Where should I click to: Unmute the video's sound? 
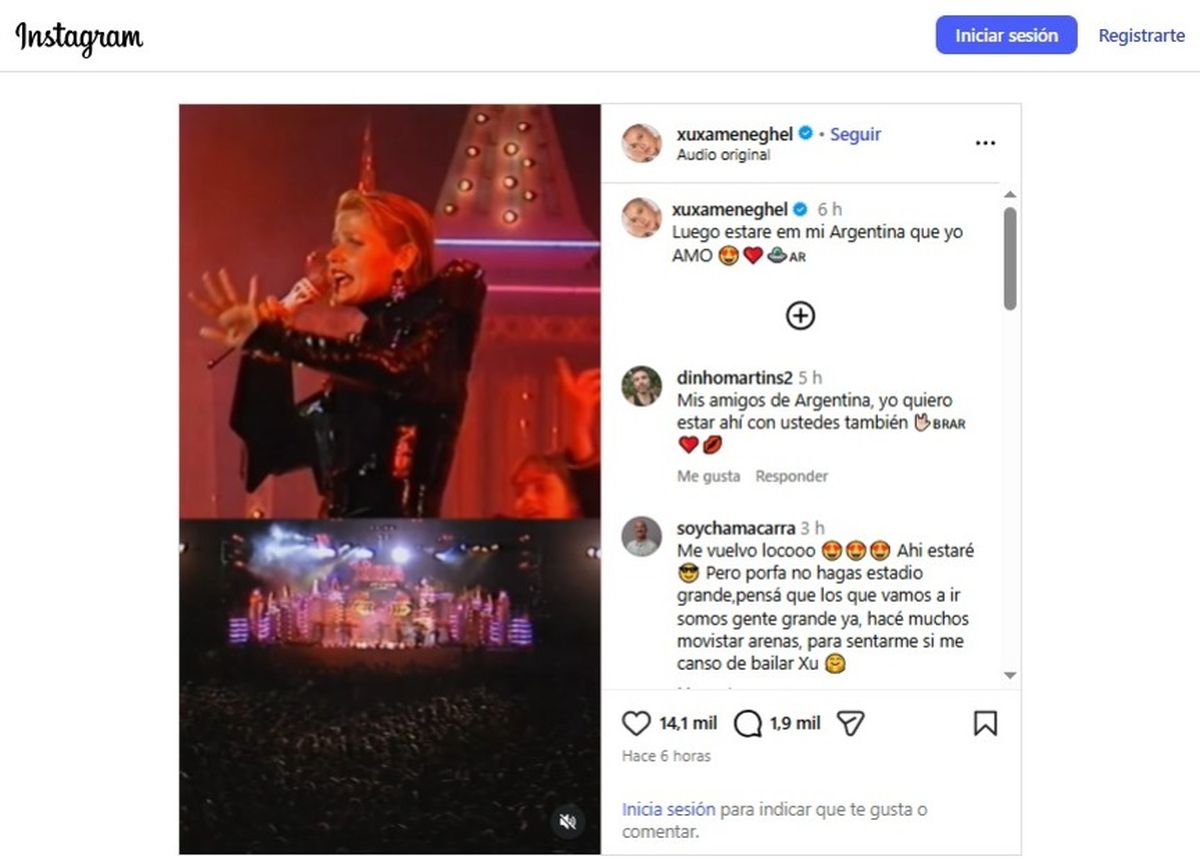568,822
